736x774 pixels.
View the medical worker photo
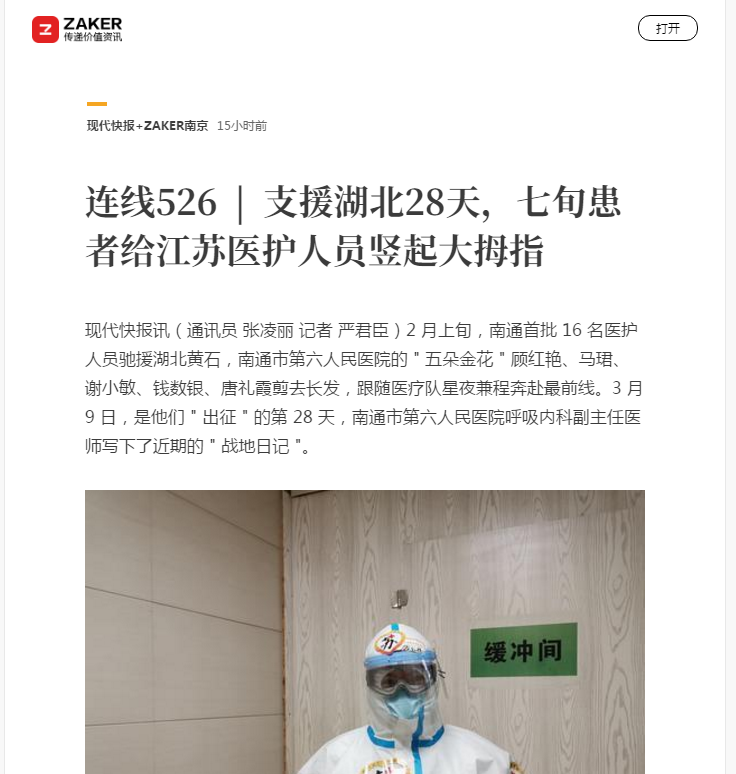(x=364, y=631)
